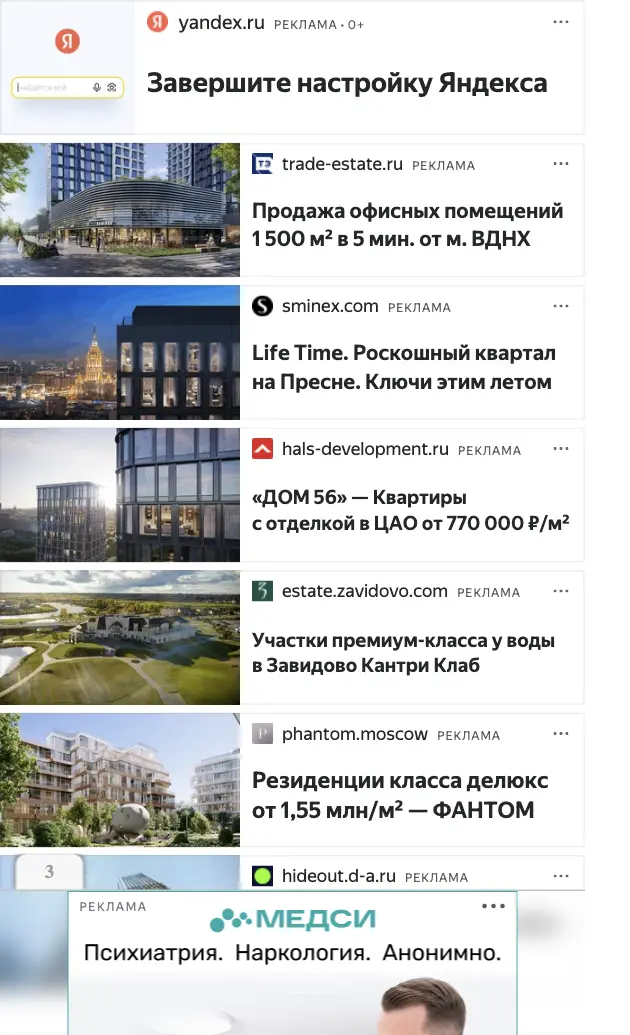The height and width of the screenshot is (1035, 630).
Task: Open options menu for yandex.ru ad
Action: [561, 22]
